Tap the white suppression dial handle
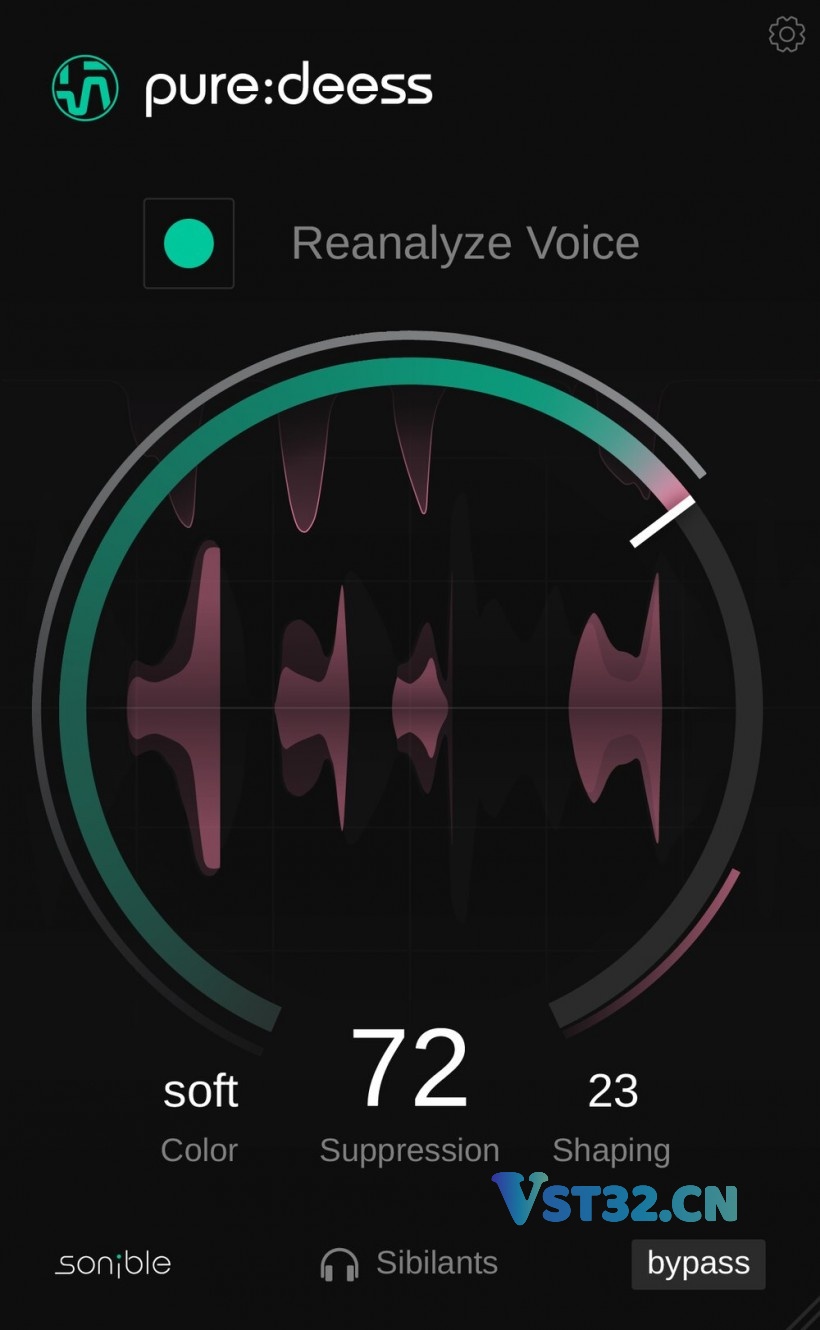The height and width of the screenshot is (1330, 820). 662,522
